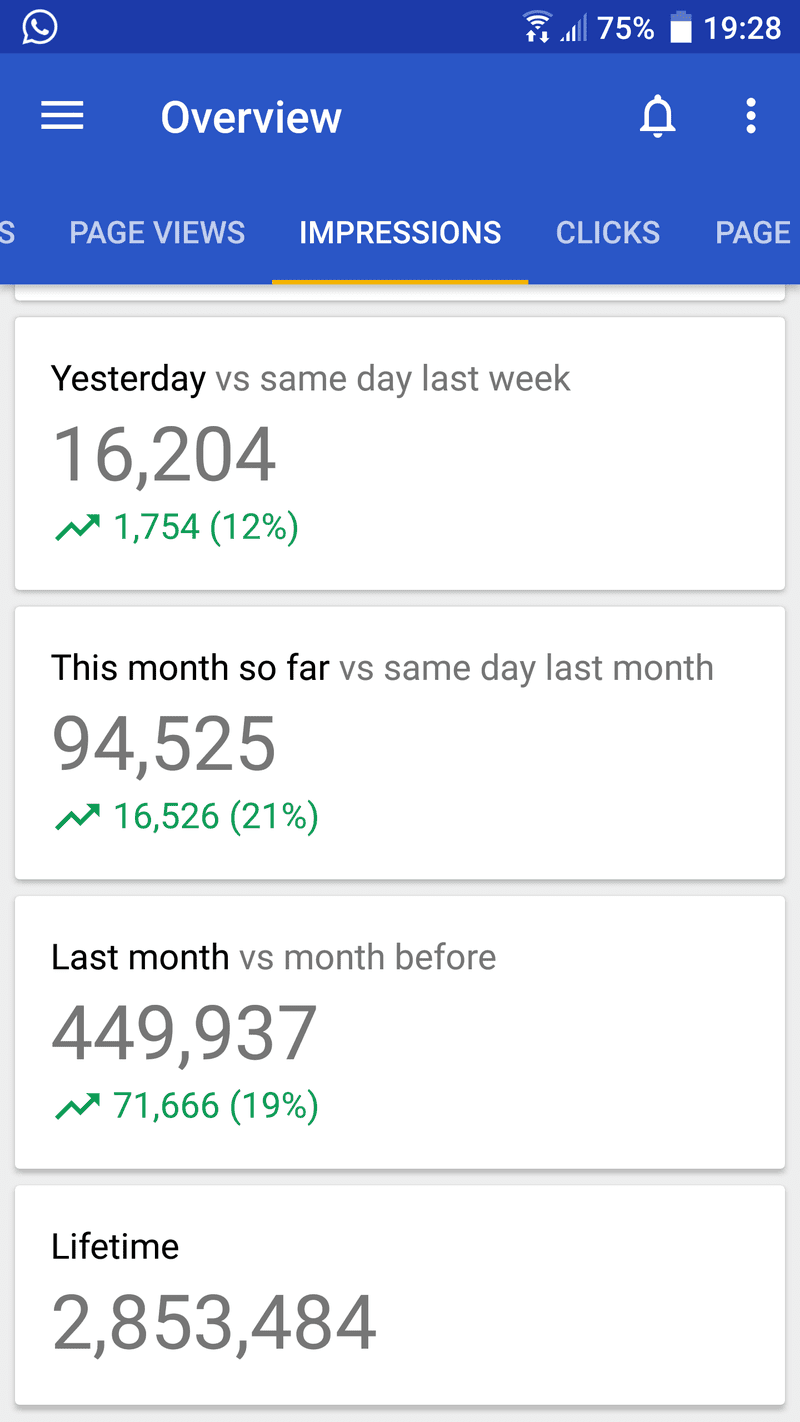This screenshot has width=800, height=1422.
Task: Switch to the Page Views tab
Action: pyautogui.click(x=157, y=233)
